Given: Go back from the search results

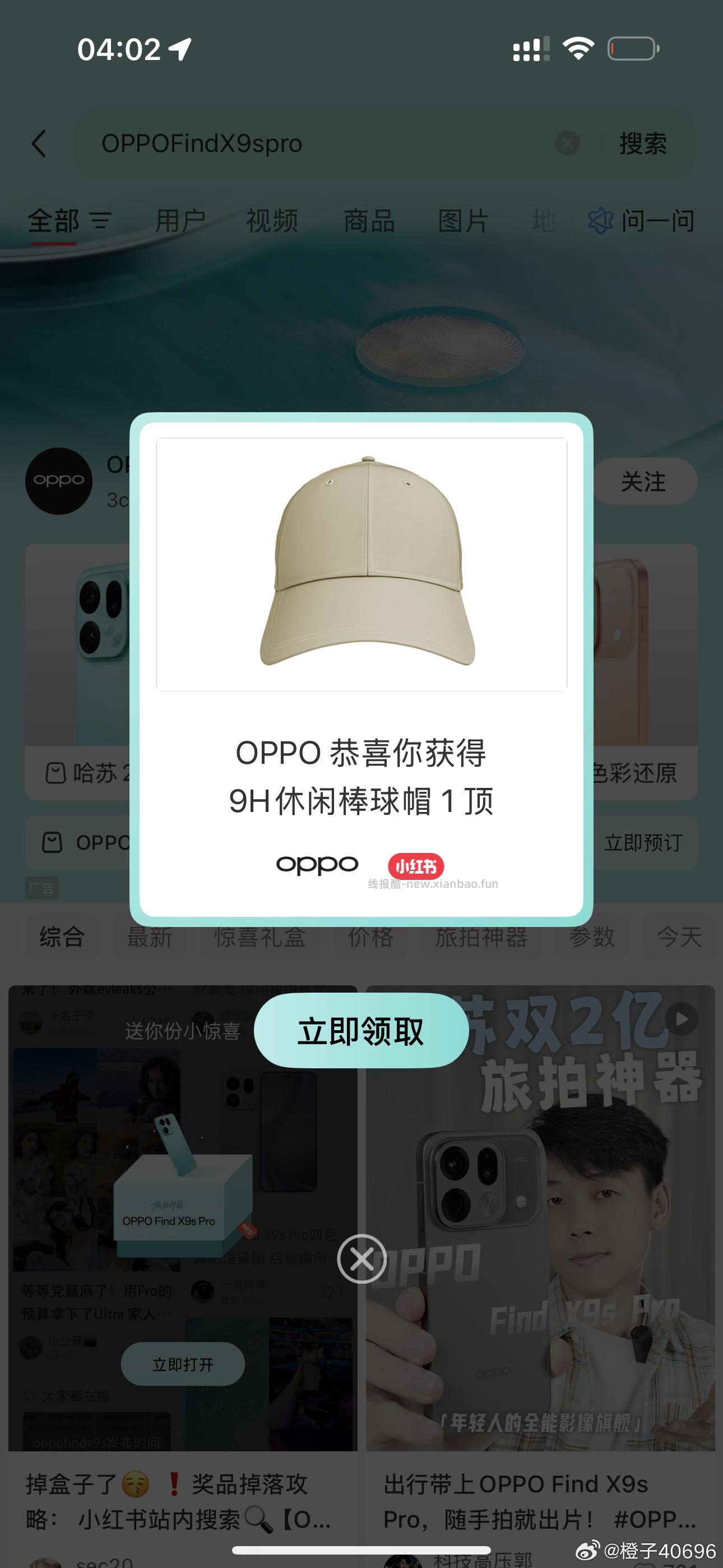Looking at the screenshot, I should coord(39,144).
